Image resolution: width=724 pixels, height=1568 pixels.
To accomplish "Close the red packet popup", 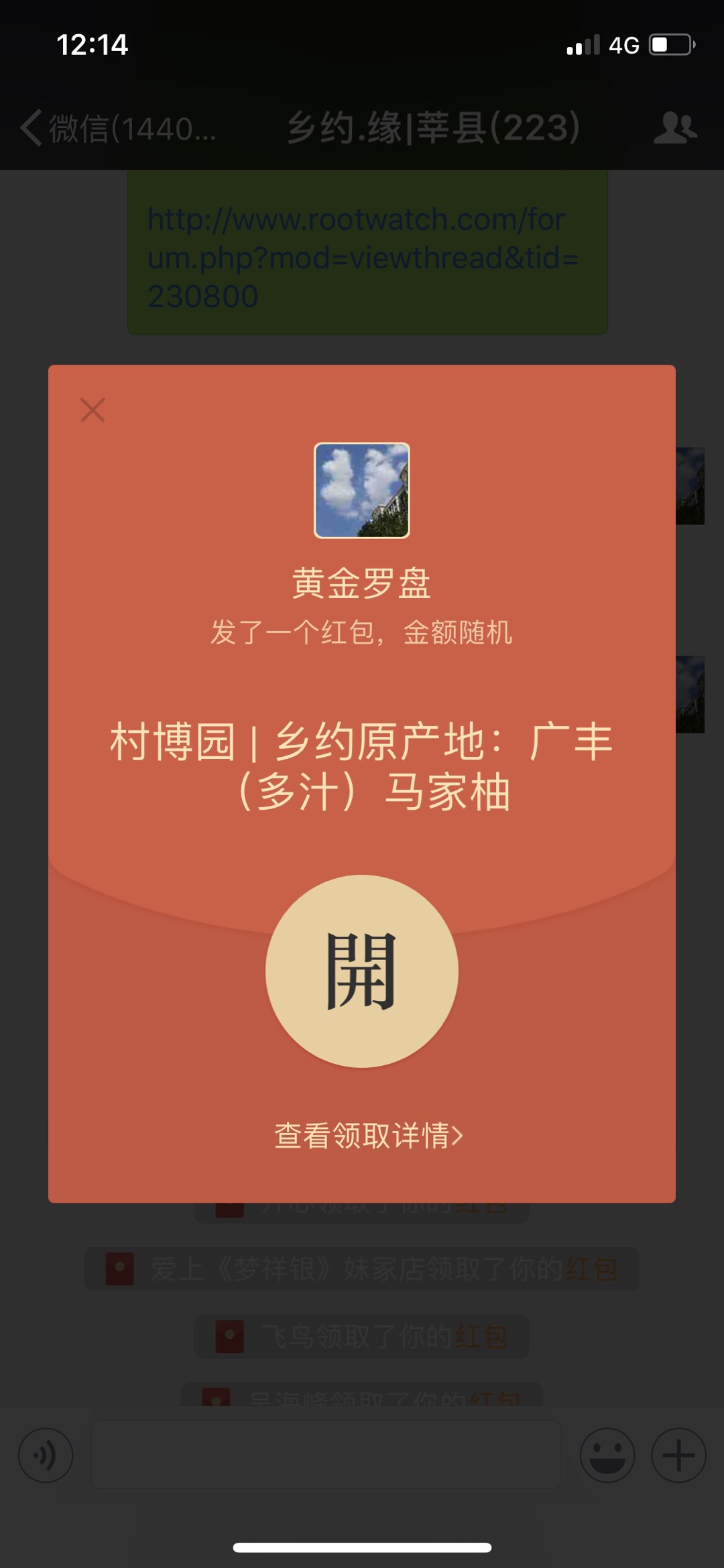I will 93,410.
